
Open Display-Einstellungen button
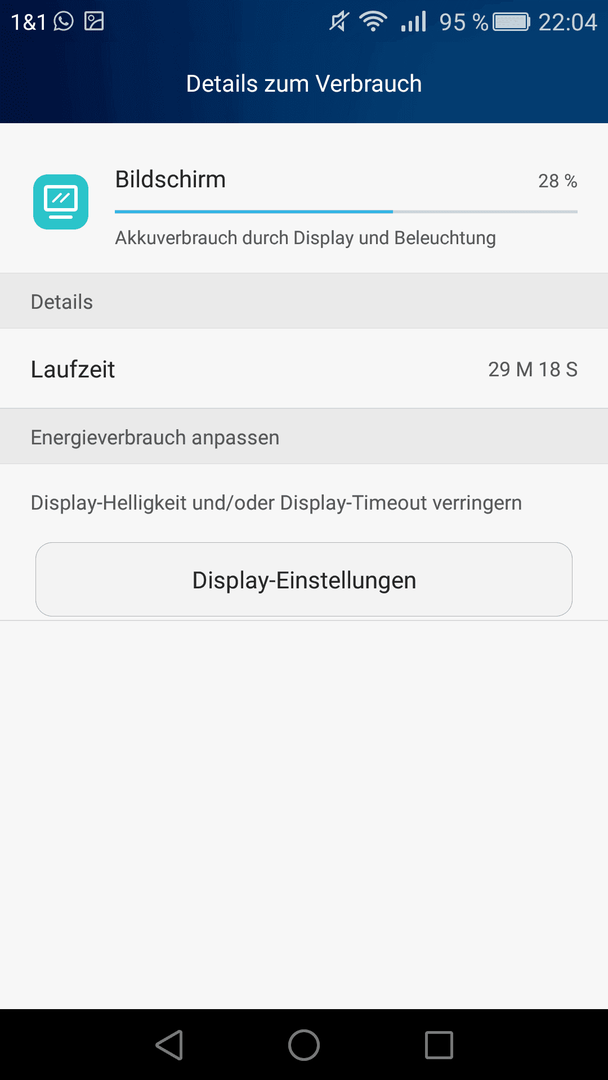click(304, 579)
